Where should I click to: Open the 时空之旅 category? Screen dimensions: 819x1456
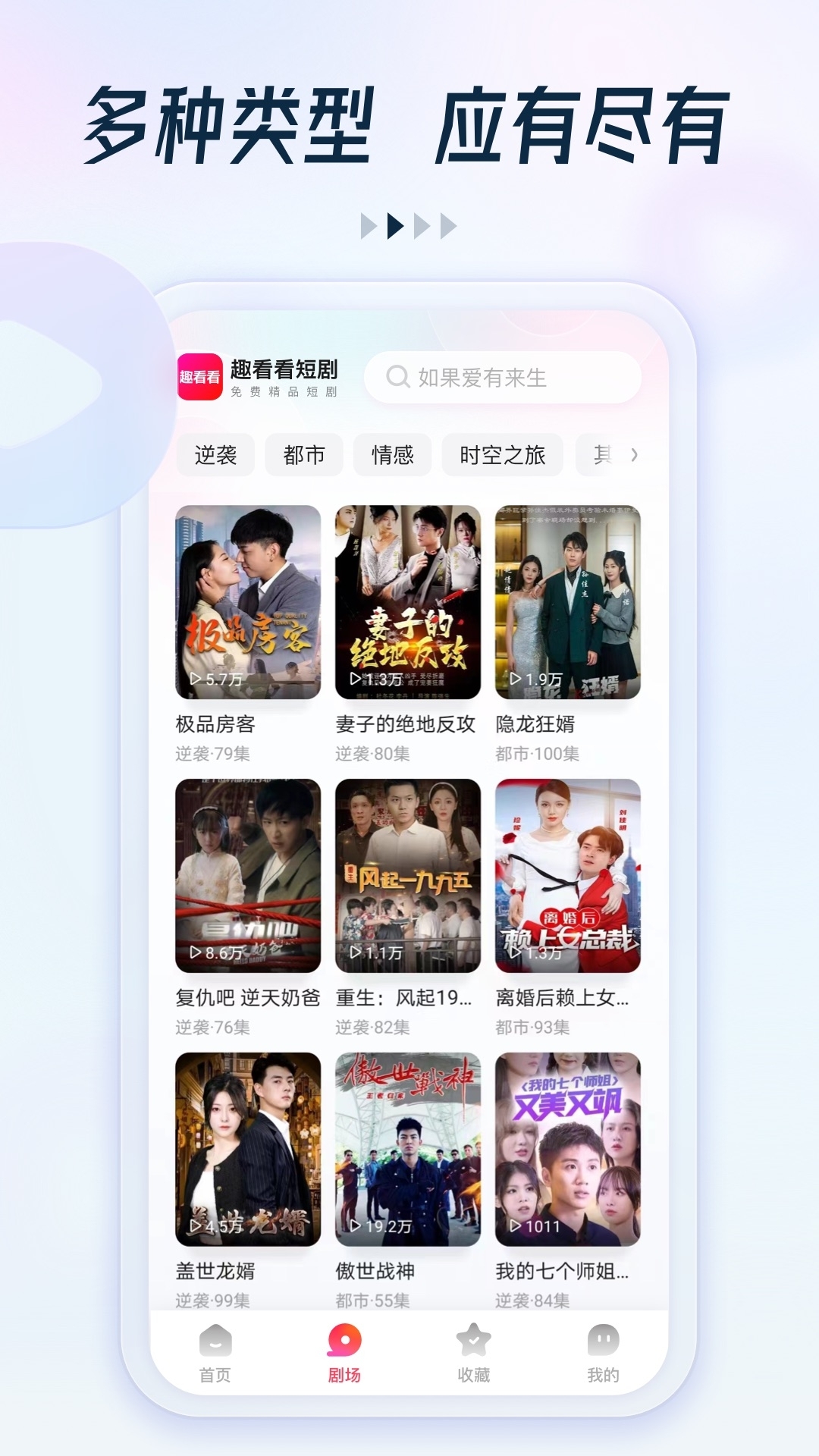(503, 454)
